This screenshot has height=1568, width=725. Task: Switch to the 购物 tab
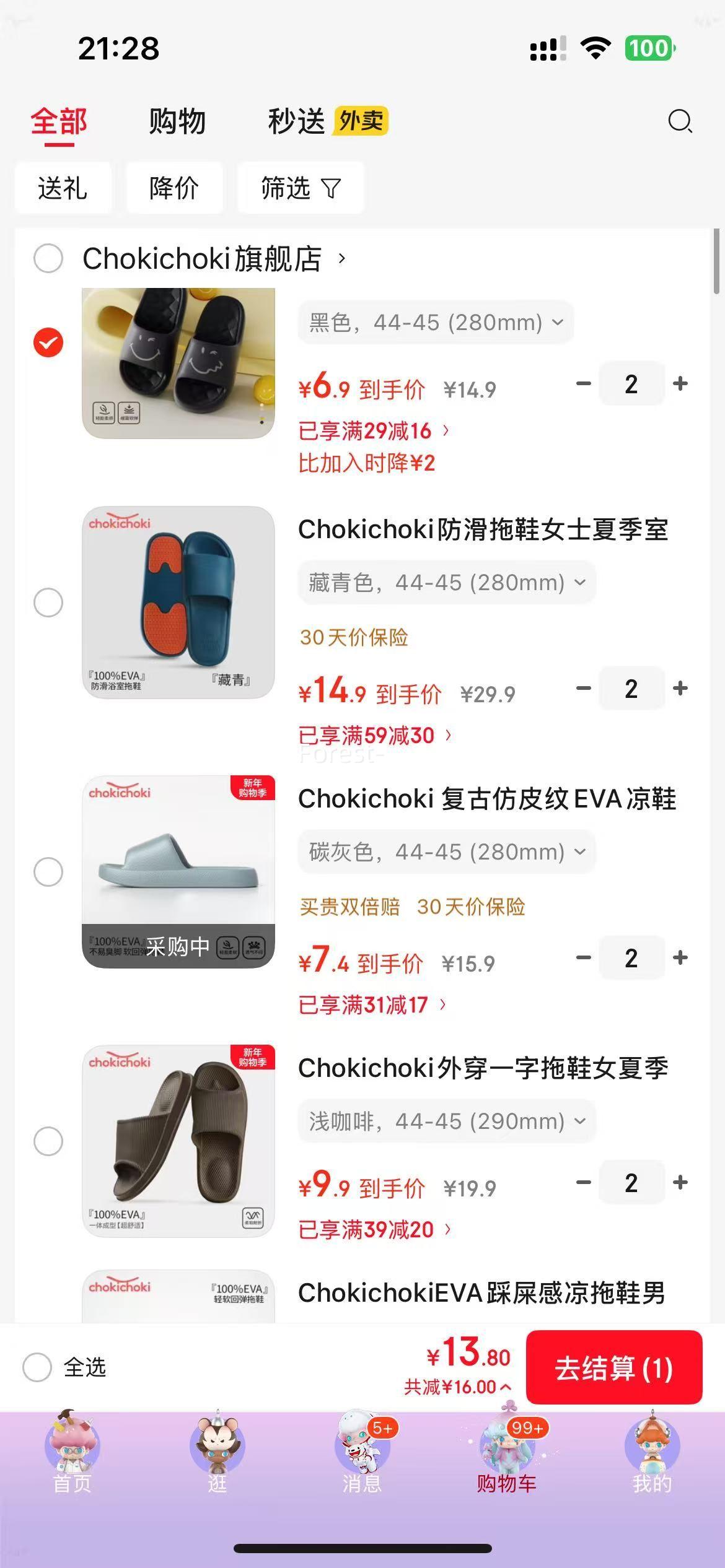click(x=175, y=121)
